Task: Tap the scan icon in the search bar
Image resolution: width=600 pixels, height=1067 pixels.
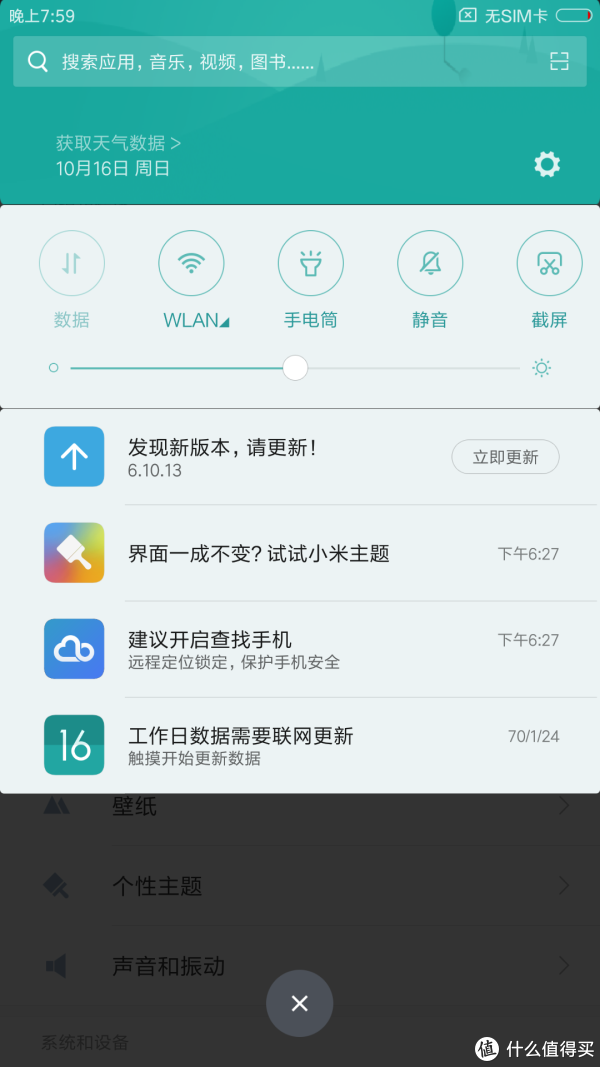Action: [559, 62]
